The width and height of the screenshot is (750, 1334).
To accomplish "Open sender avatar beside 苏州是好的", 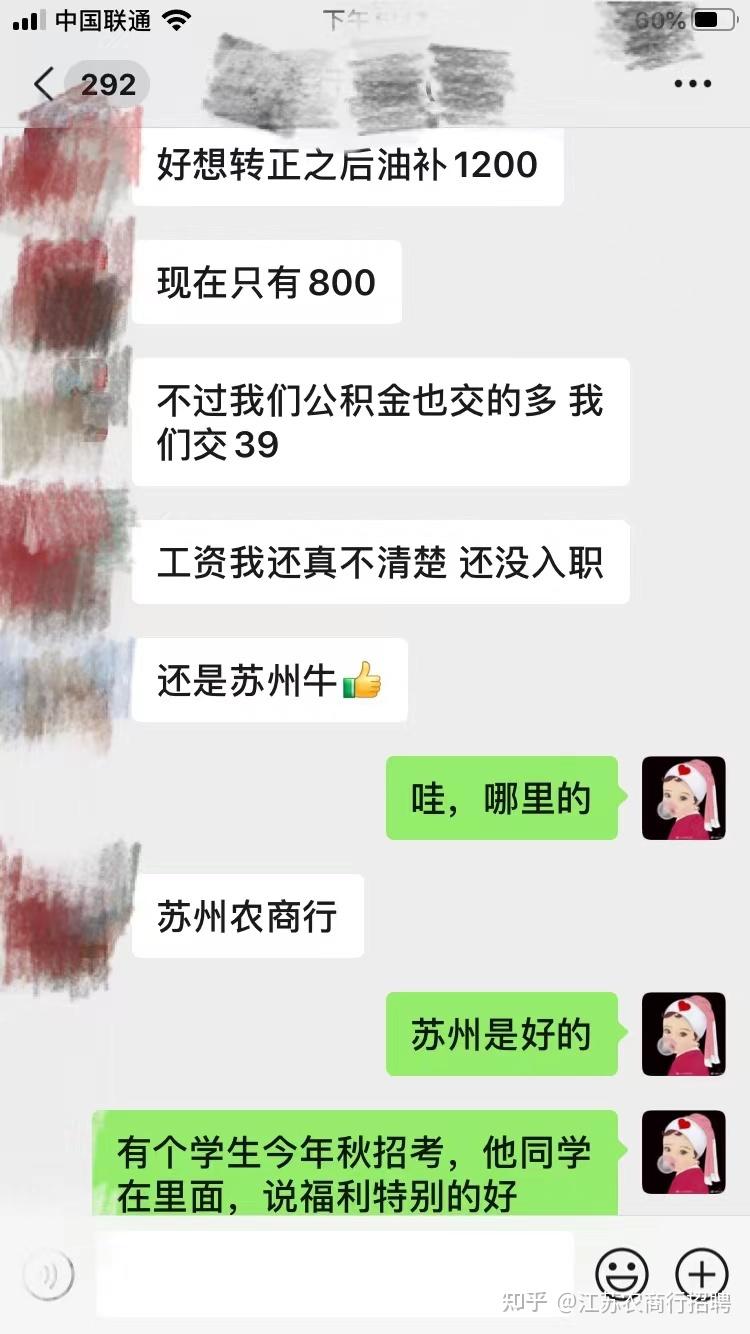I will point(683,1034).
